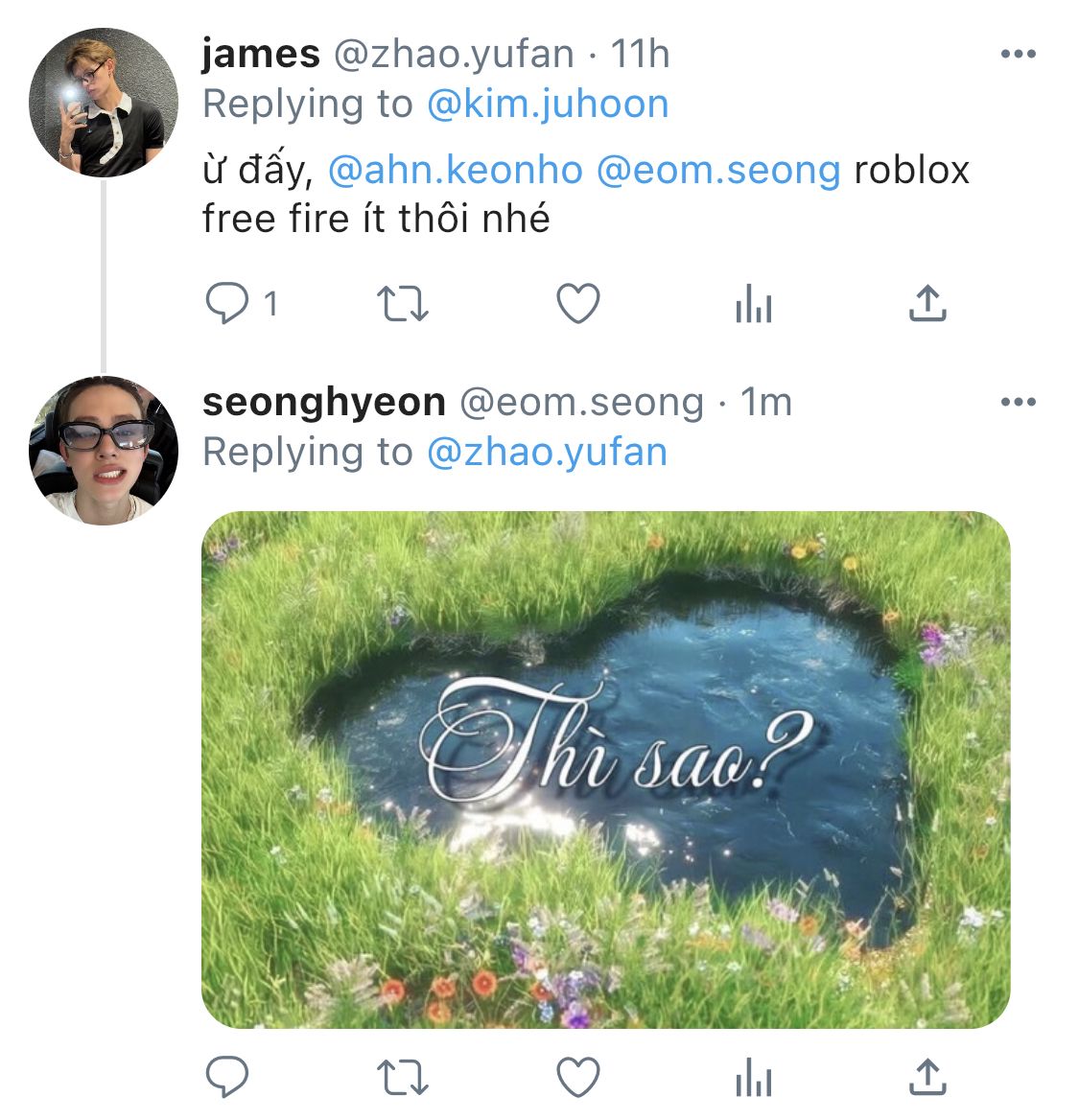This screenshot has height=1120, width=1079.
Task: Open the @ahn.keonho mention
Action: tap(455, 170)
